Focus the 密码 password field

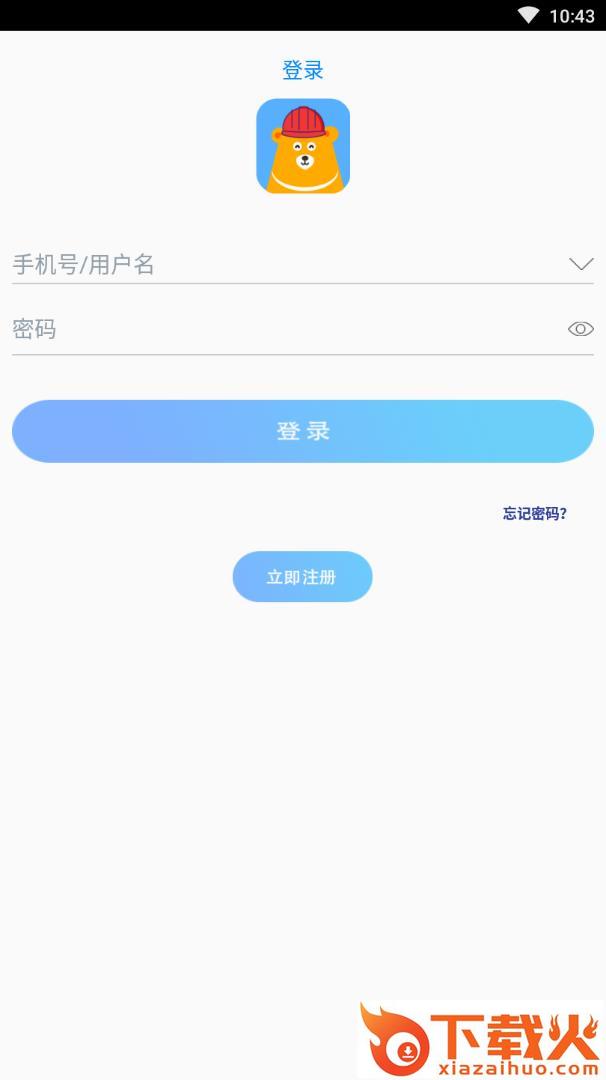point(288,329)
